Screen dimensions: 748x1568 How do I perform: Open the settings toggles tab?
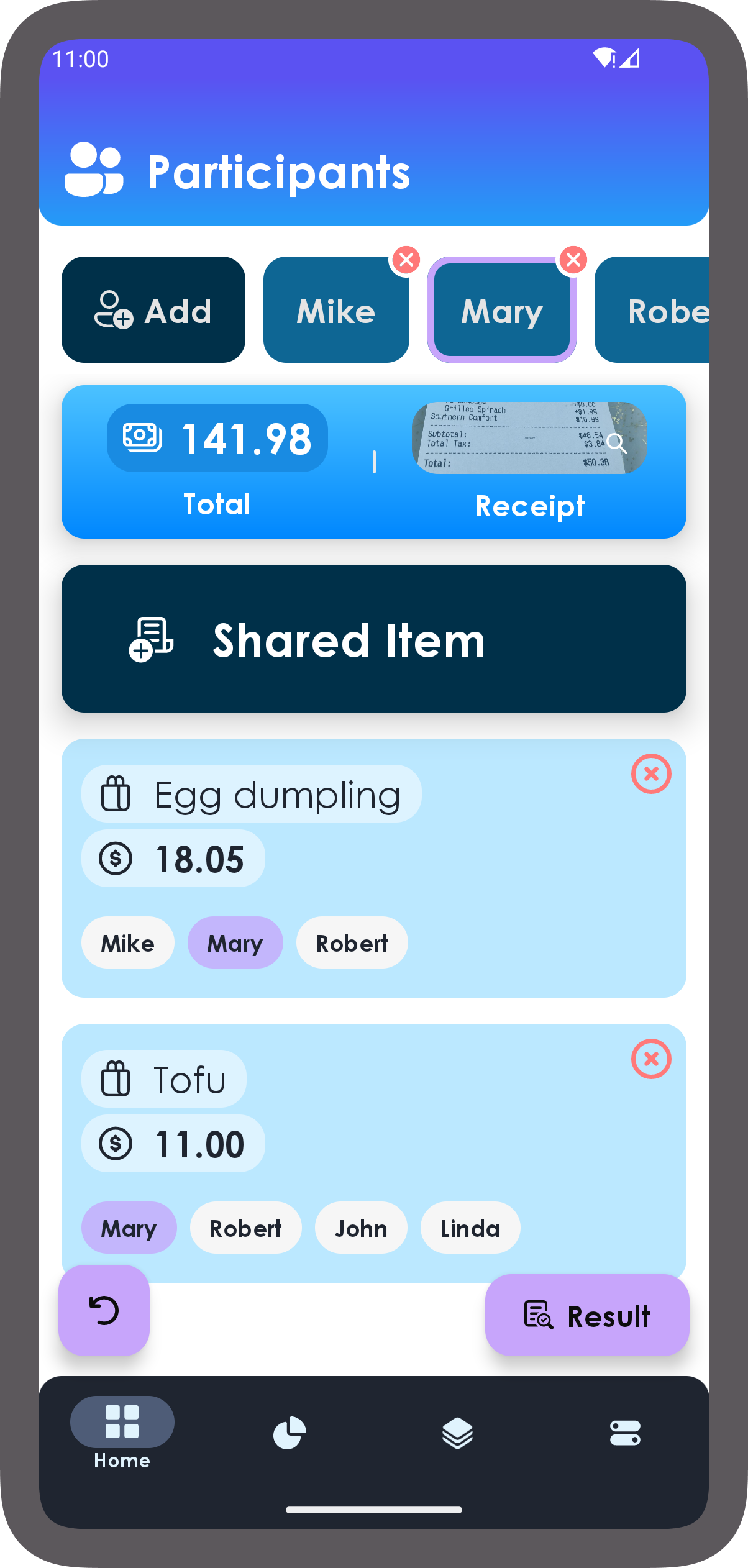pyautogui.click(x=625, y=1433)
